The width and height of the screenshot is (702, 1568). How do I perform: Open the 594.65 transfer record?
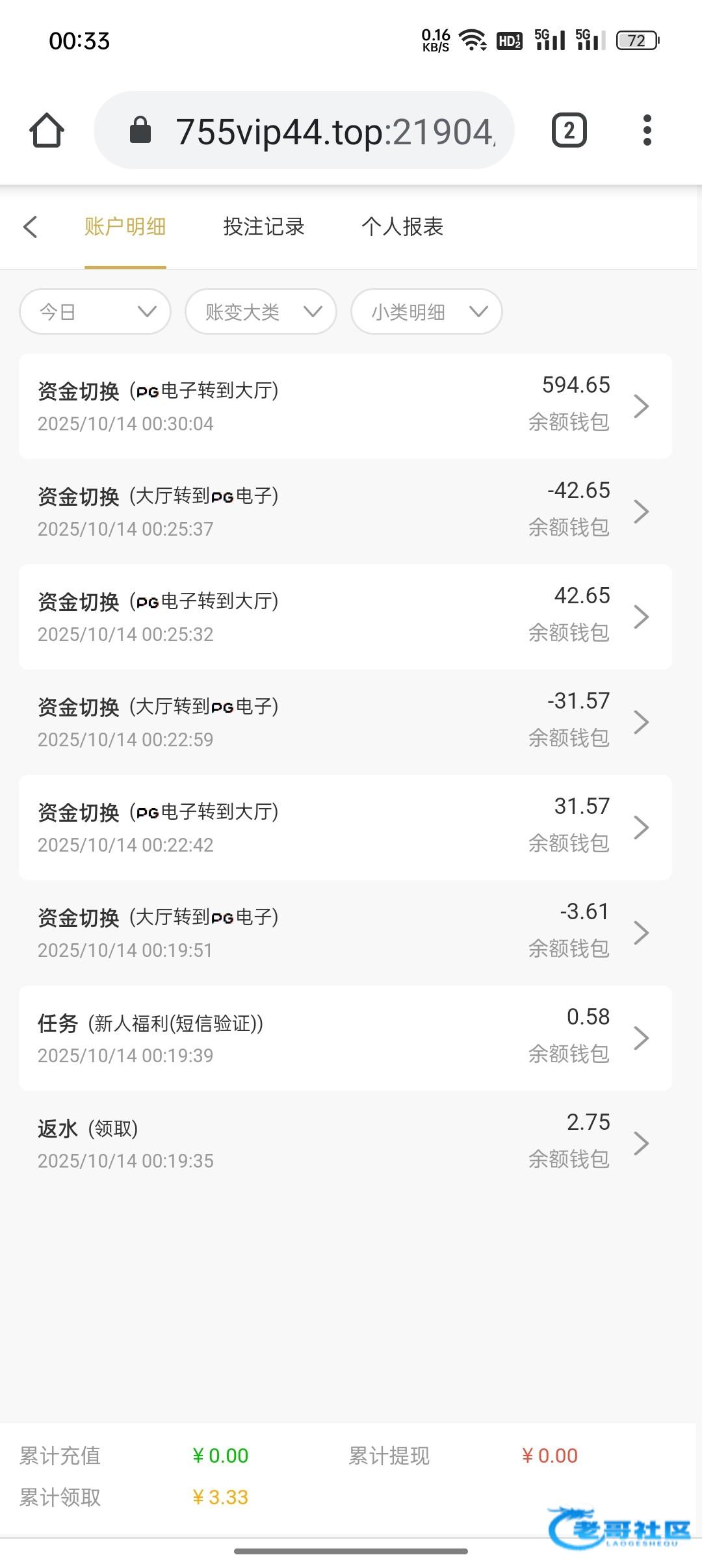345,406
